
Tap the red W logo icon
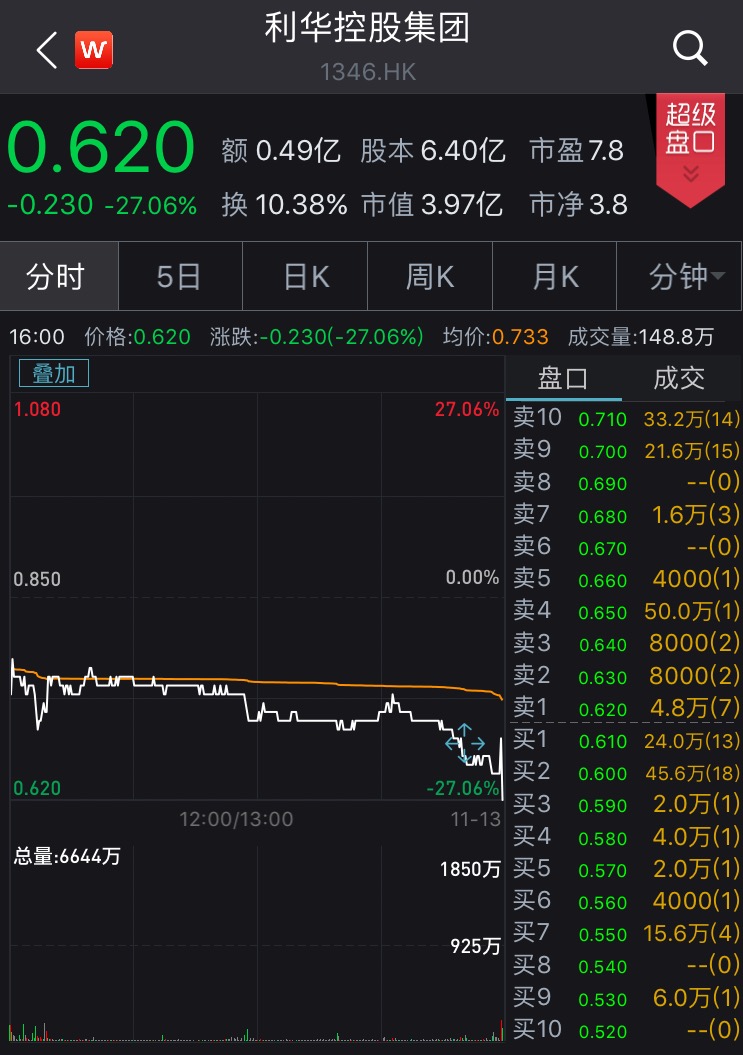(x=94, y=49)
